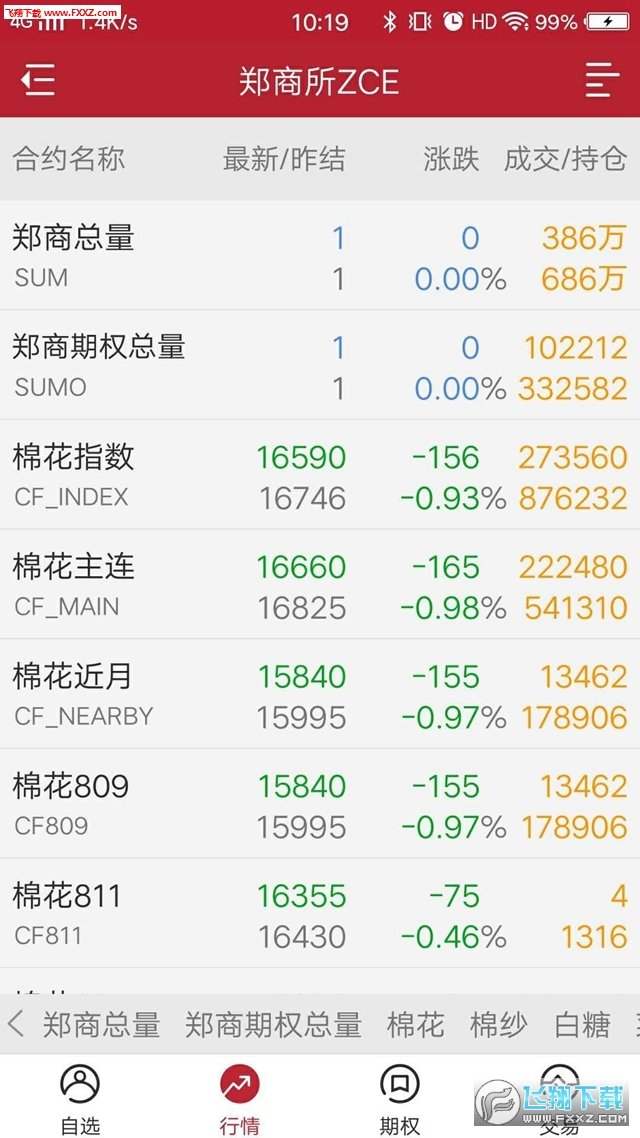Open 棉花主连 CF_MAIN quote
Image resolution: width=640 pixels, height=1138 pixels.
[320, 585]
